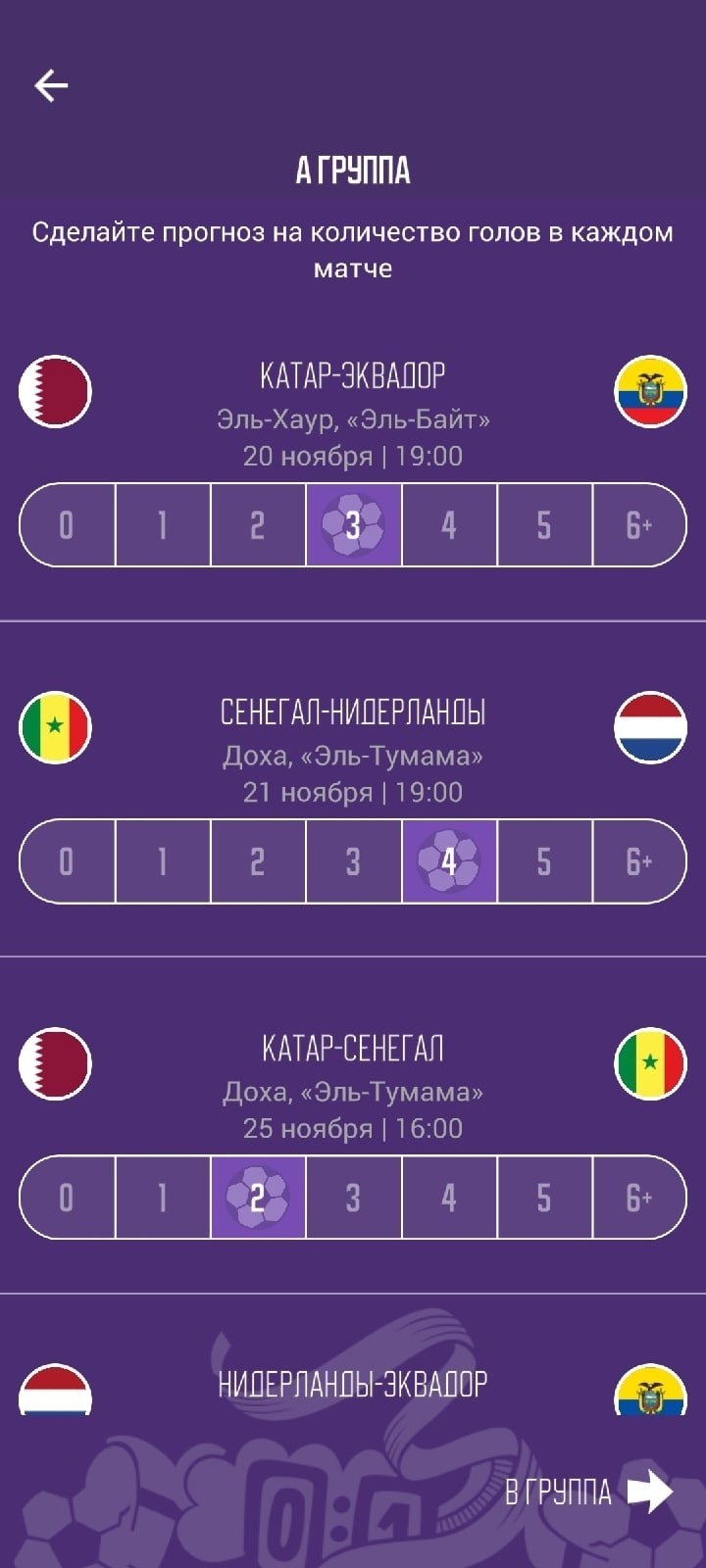The height and width of the screenshot is (1568, 706).
Task: Select 2 goals for Катар-Эквадор
Action: pos(258,525)
